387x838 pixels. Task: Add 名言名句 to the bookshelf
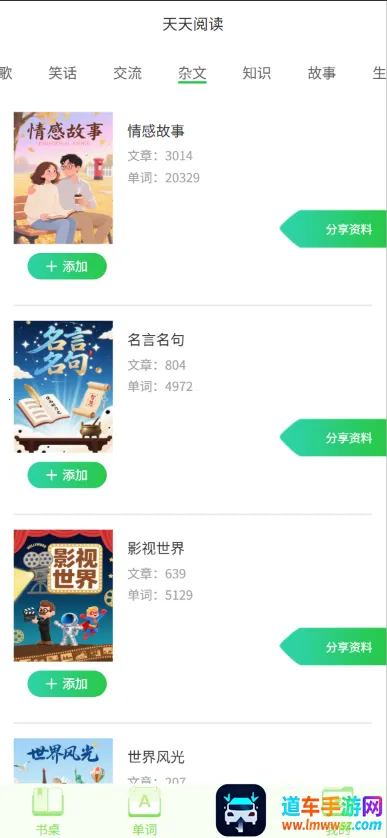point(67,475)
